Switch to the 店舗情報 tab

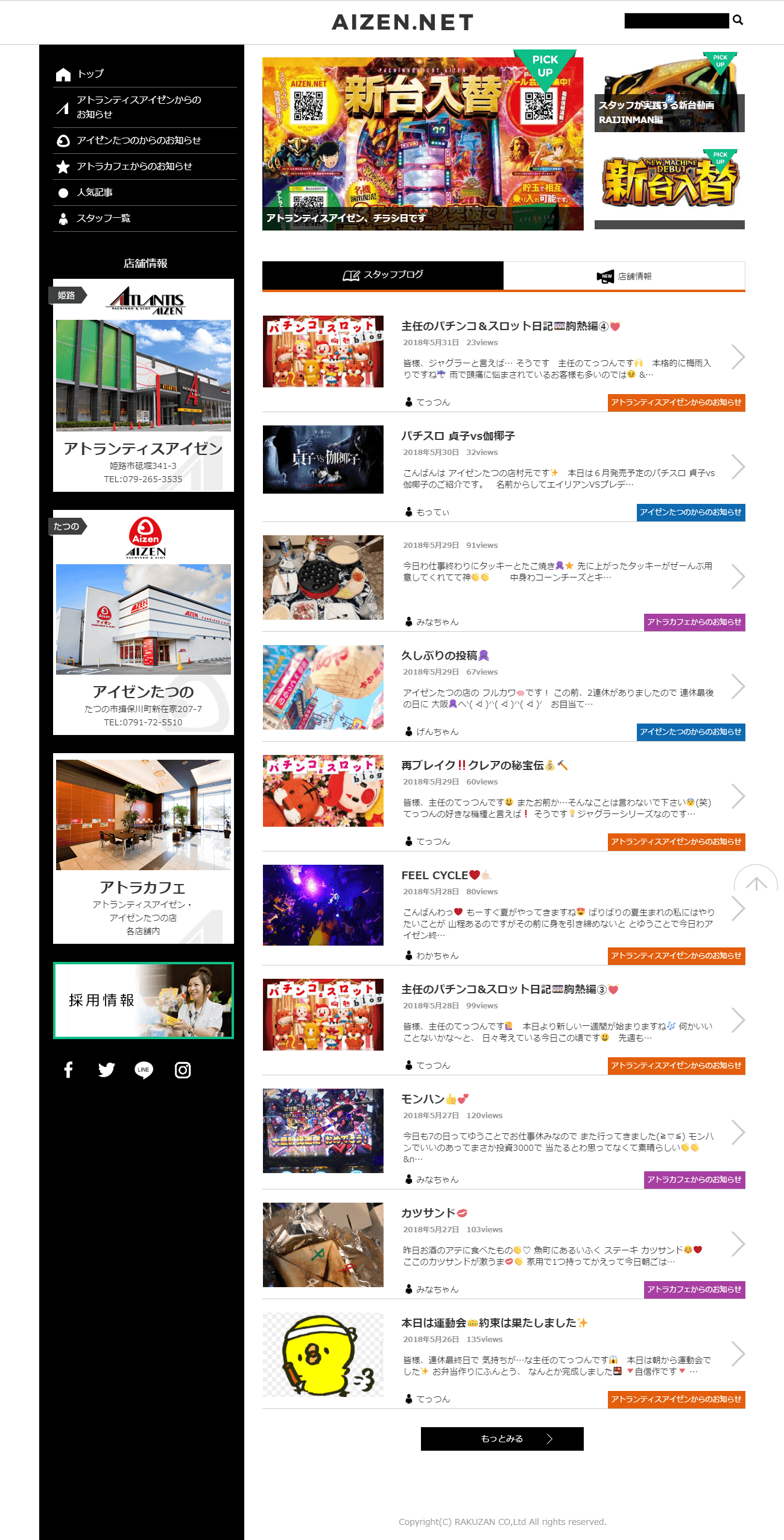[624, 276]
